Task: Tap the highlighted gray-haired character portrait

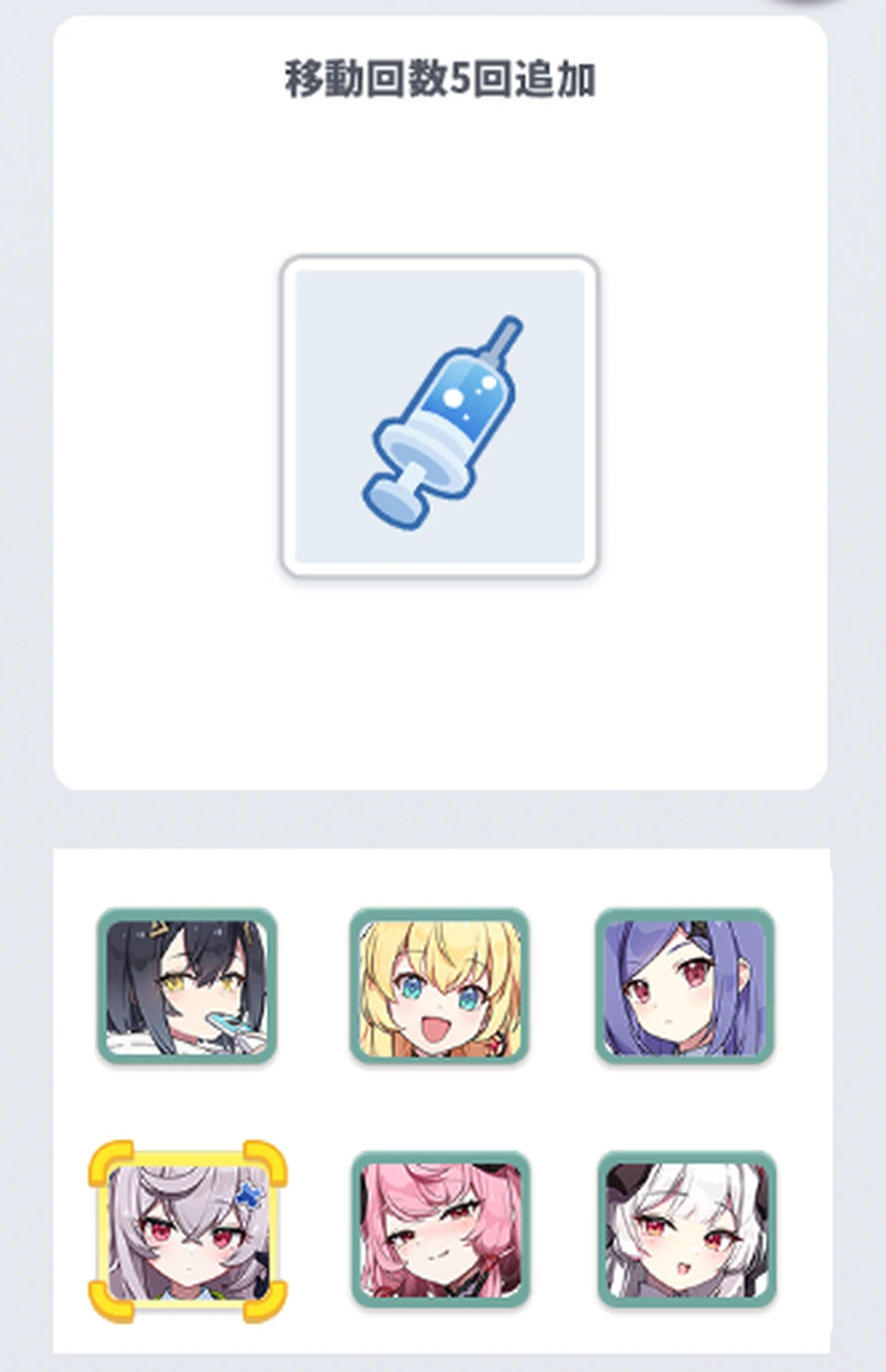Action: 188,1230
